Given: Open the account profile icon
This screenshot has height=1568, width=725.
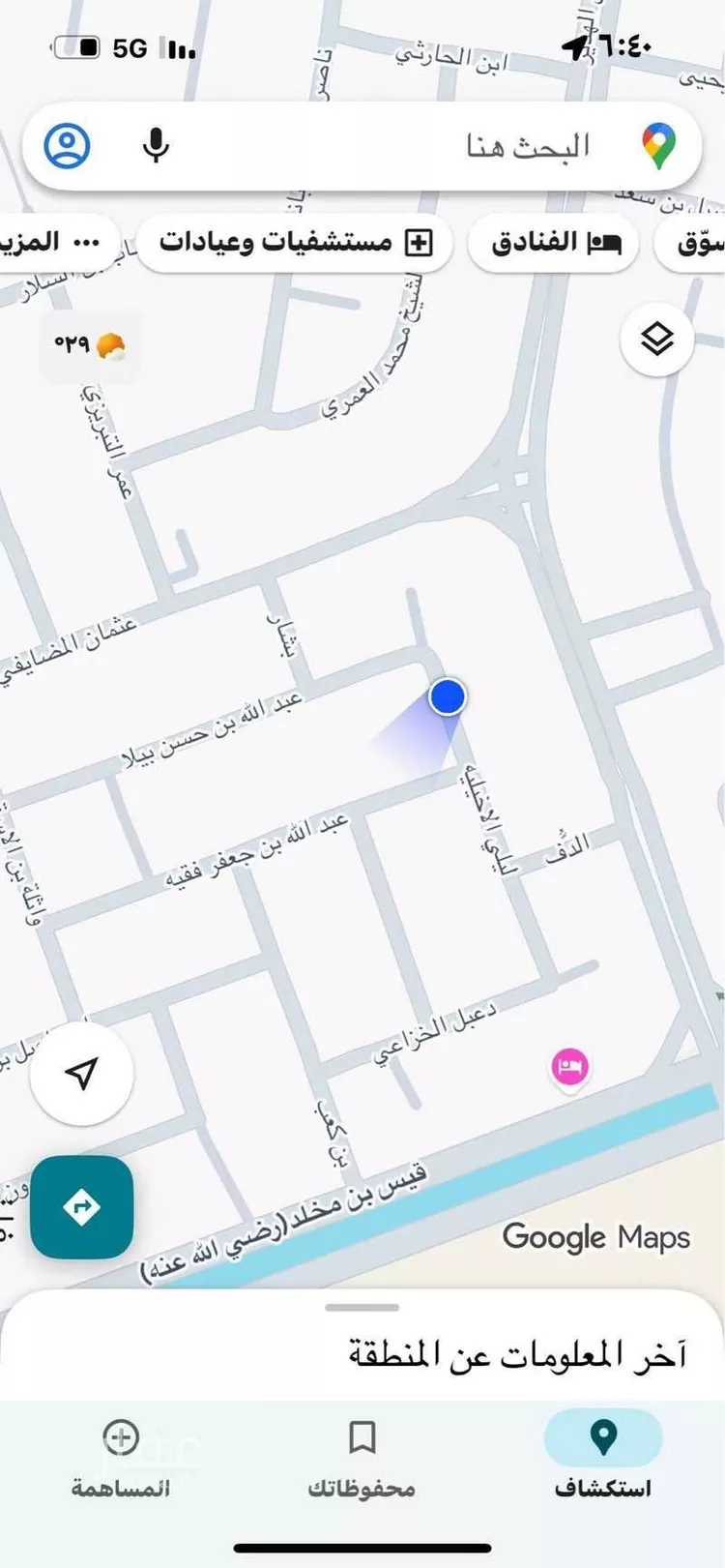Looking at the screenshot, I should pyautogui.click(x=68, y=146).
